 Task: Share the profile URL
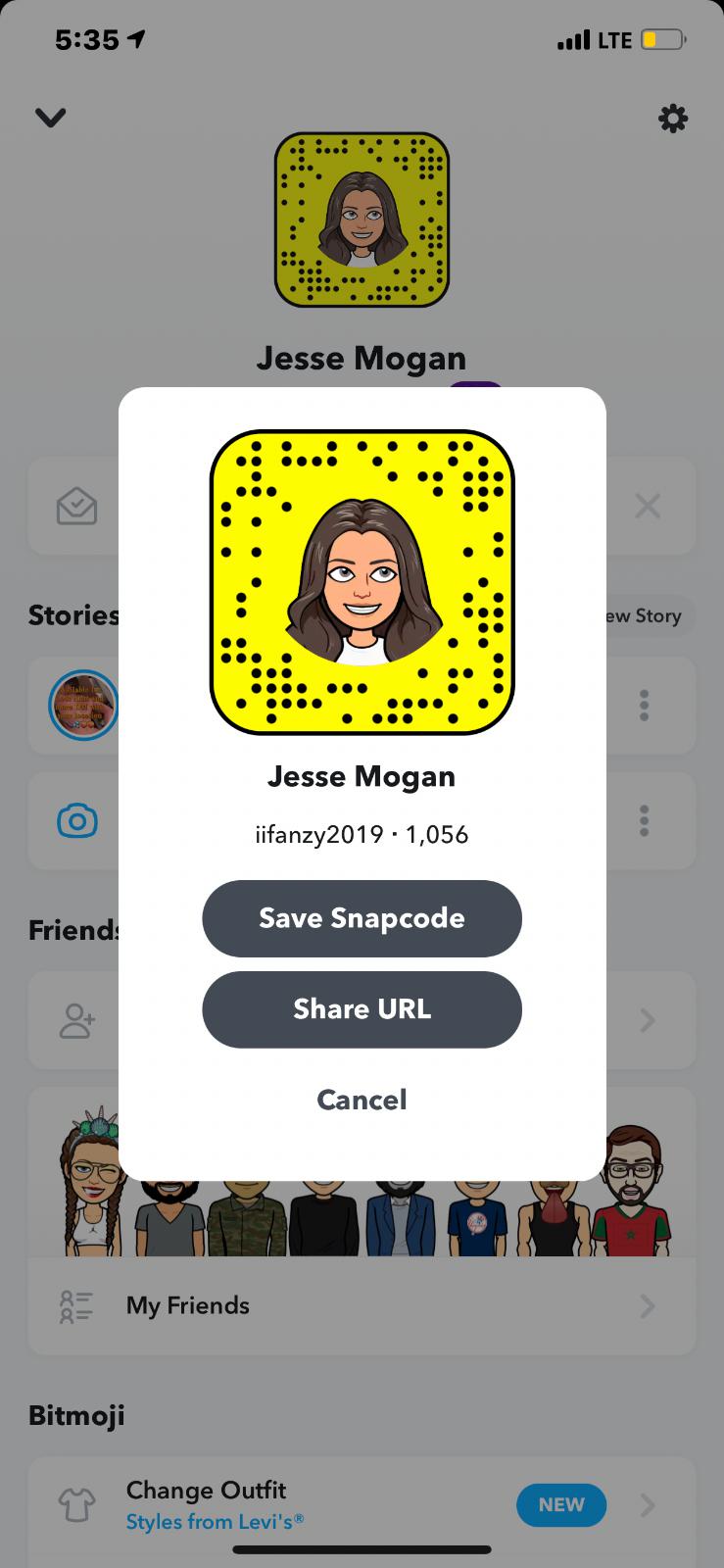pyautogui.click(x=362, y=1009)
